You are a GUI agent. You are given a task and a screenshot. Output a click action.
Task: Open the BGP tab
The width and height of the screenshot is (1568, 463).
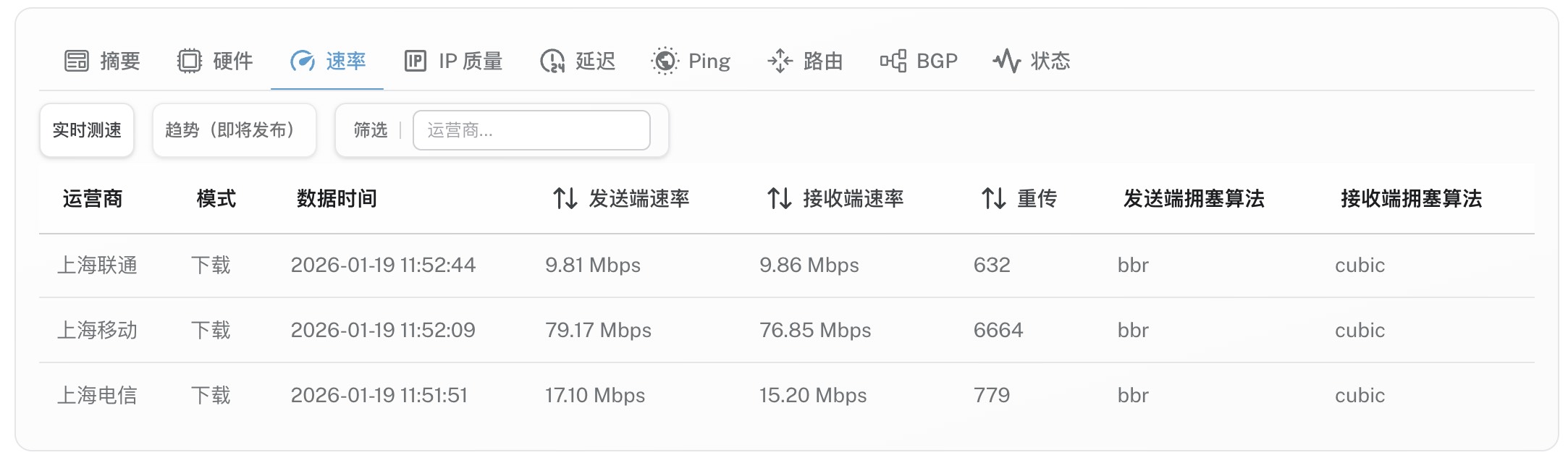[919, 61]
